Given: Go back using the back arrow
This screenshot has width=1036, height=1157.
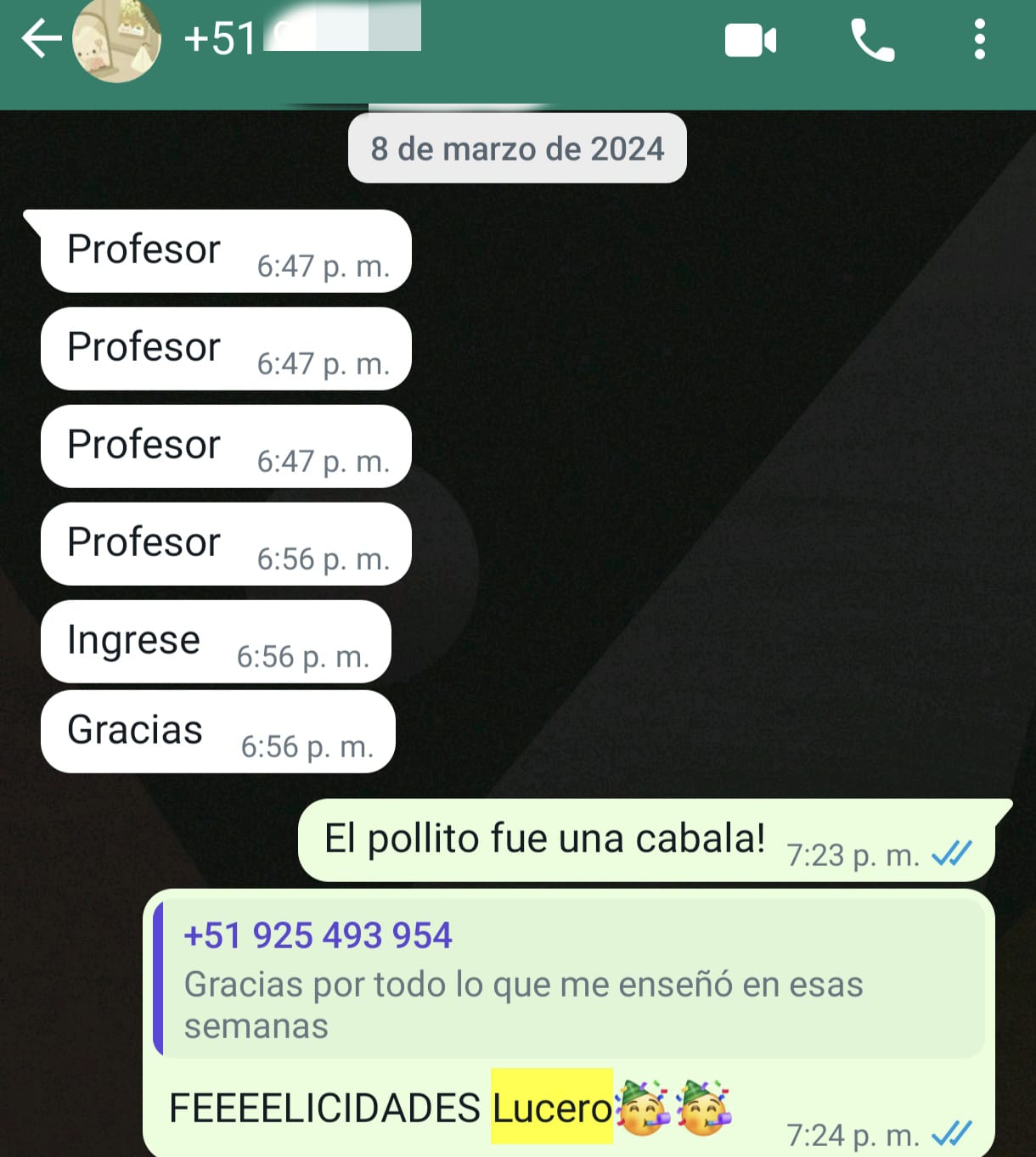Looking at the screenshot, I should (38, 38).
